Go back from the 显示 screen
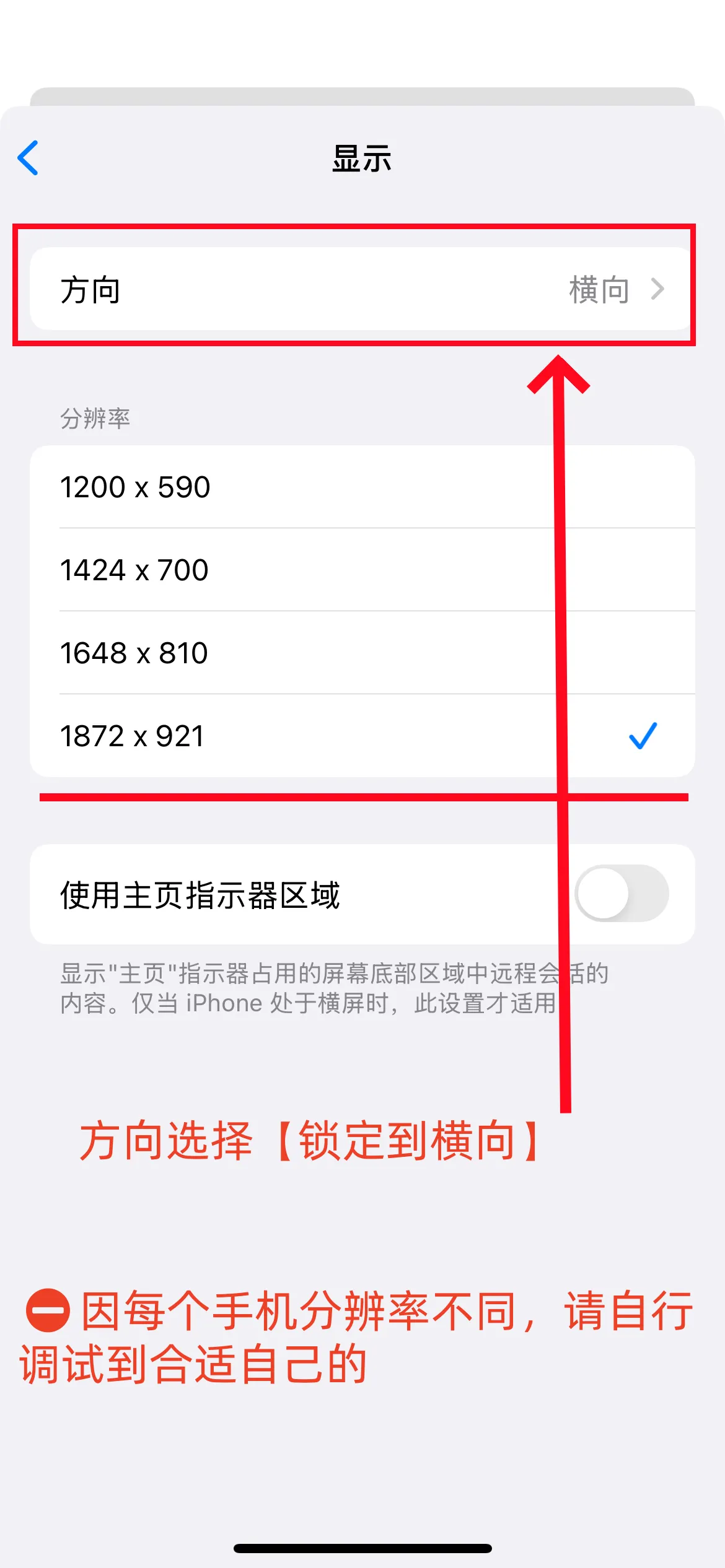 (29, 158)
